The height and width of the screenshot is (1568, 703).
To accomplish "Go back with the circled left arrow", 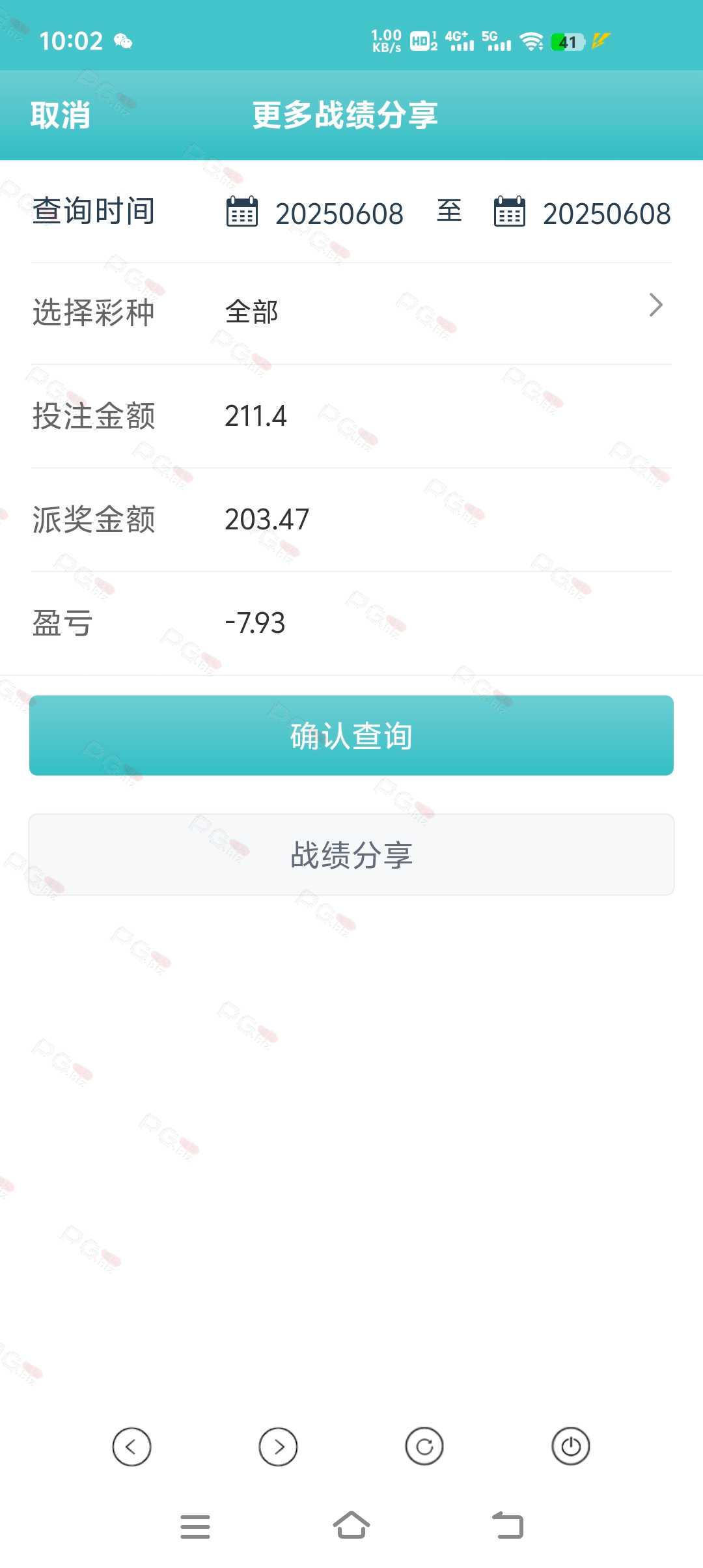I will pos(131,1447).
